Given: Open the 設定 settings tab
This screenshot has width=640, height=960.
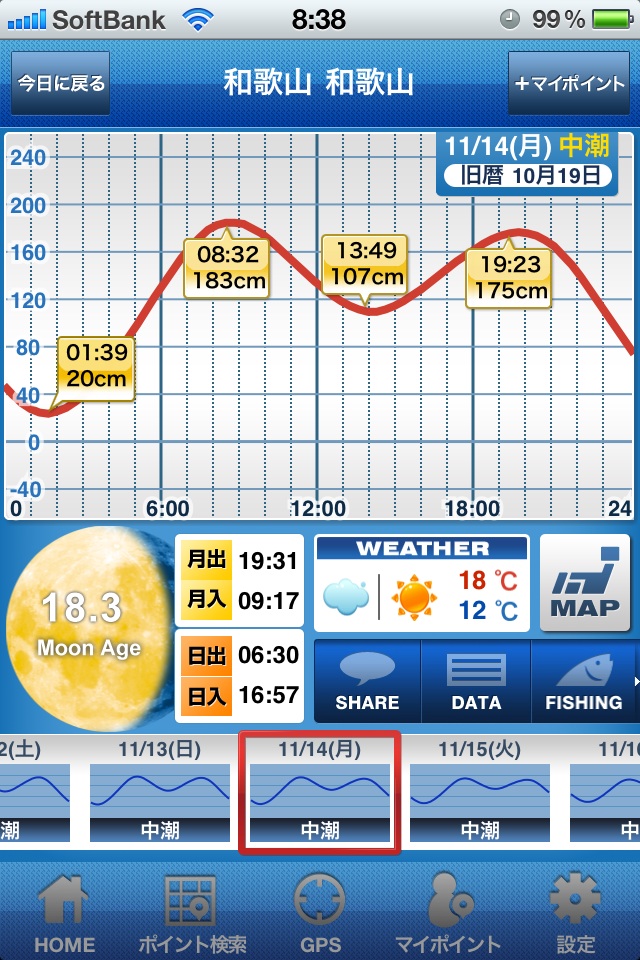Looking at the screenshot, I should coord(576,912).
